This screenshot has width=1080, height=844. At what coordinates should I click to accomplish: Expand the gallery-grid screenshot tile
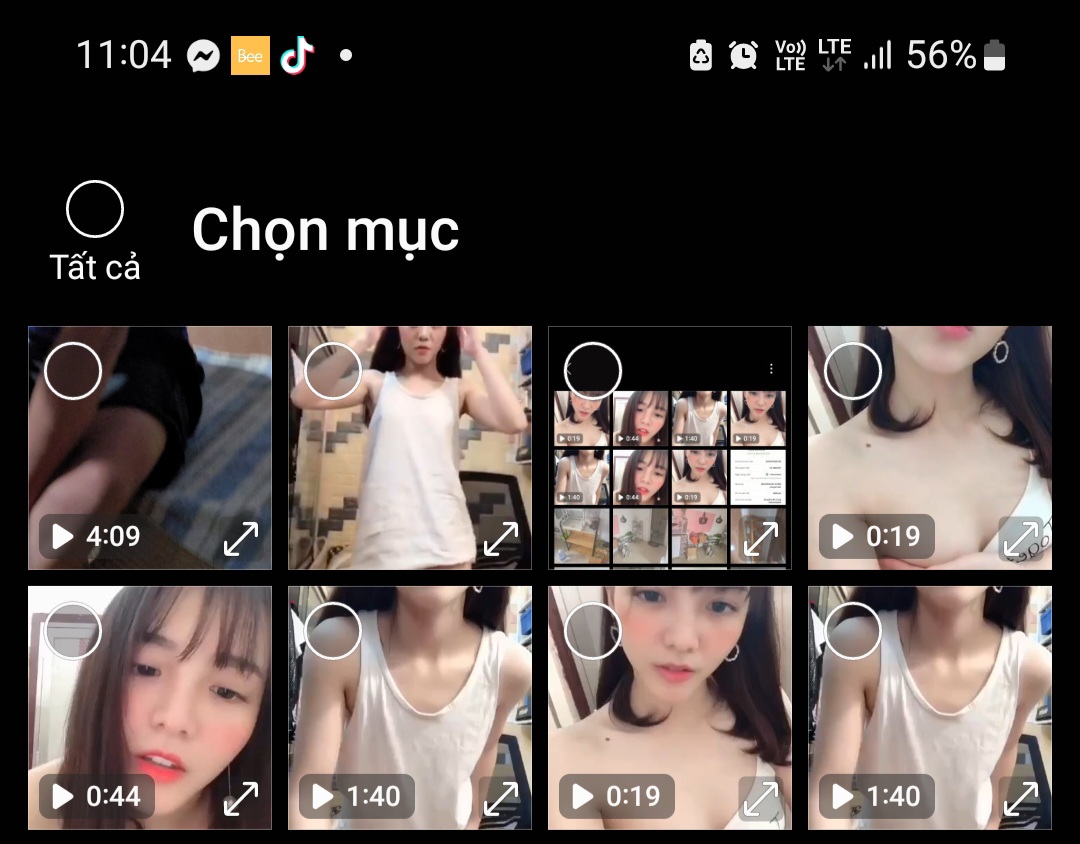pos(761,539)
